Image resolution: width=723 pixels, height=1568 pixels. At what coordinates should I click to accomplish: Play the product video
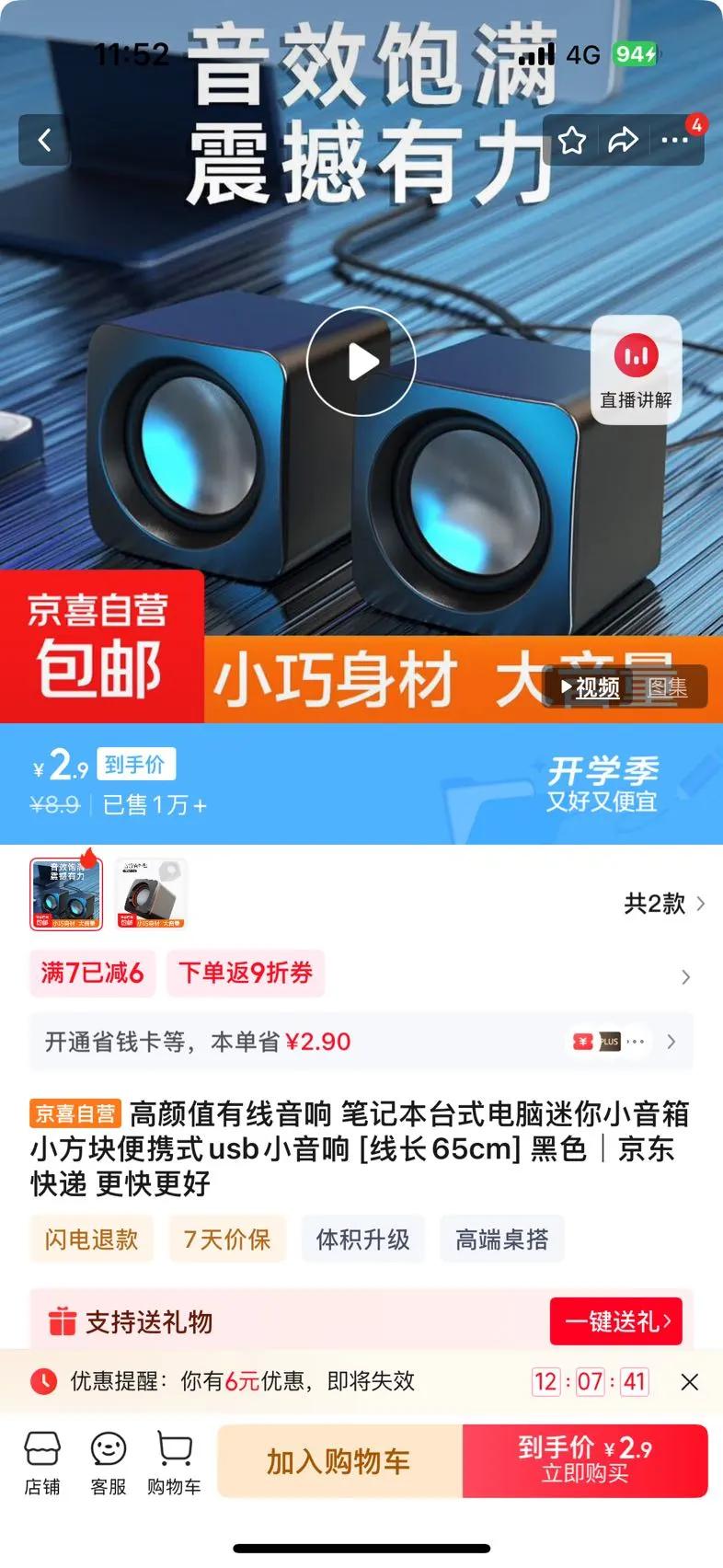(361, 362)
